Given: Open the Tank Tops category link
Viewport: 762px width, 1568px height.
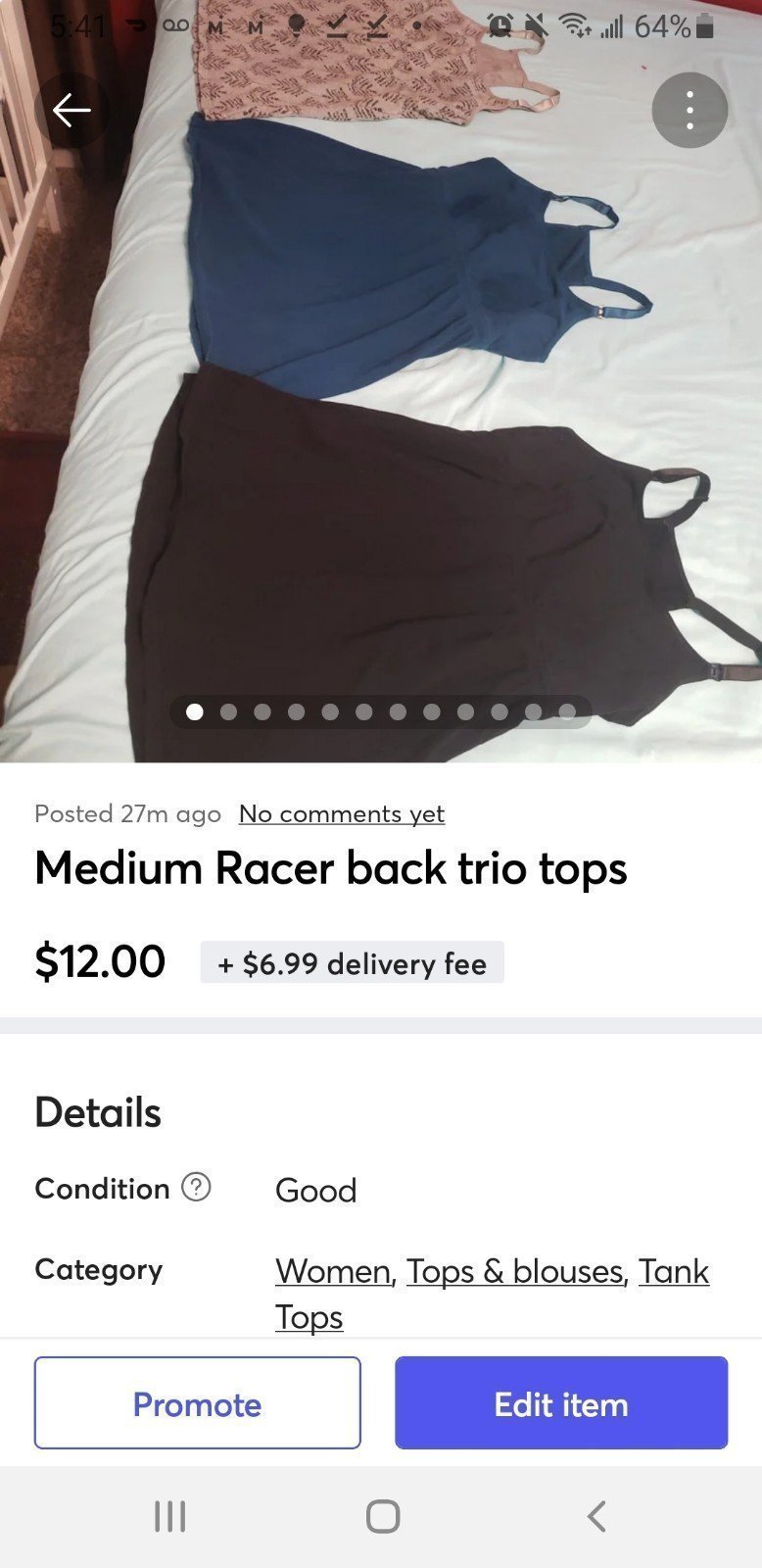Looking at the screenshot, I should 492,1294.
